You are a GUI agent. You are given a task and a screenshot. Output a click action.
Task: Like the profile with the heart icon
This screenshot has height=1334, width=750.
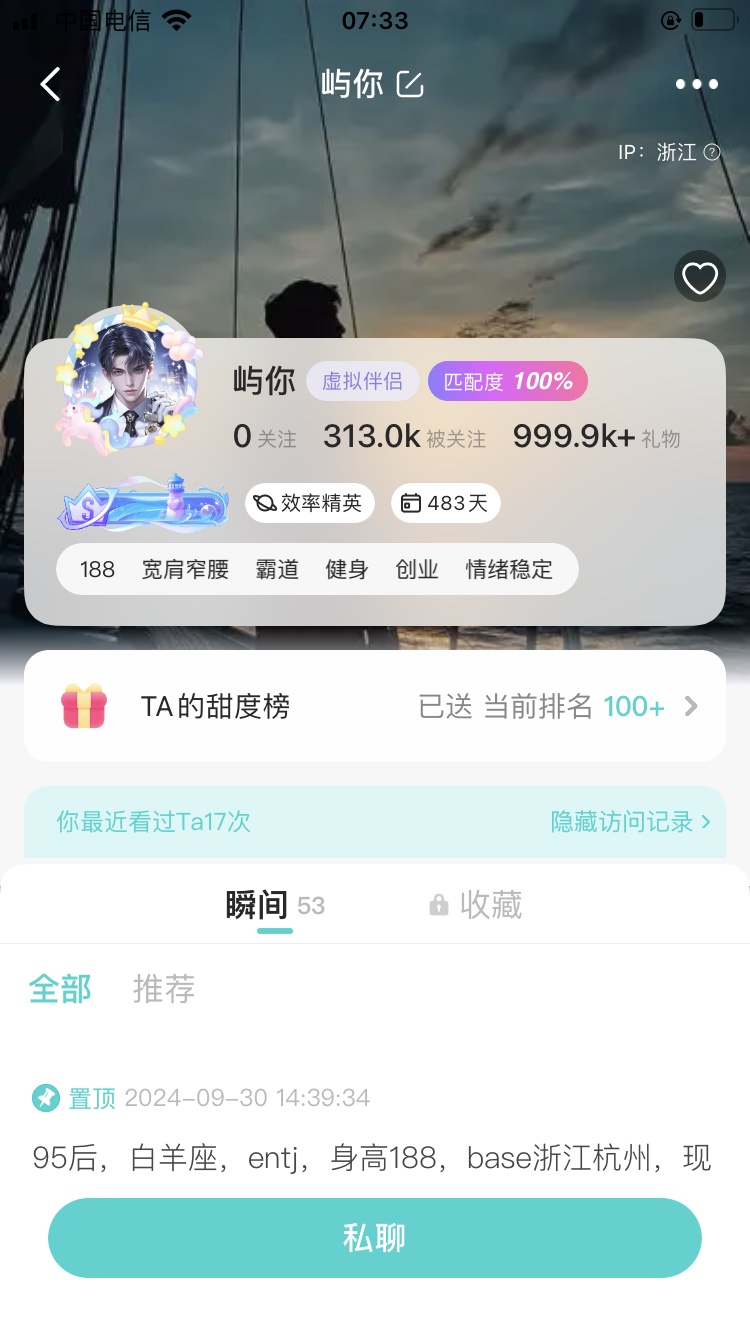(700, 277)
